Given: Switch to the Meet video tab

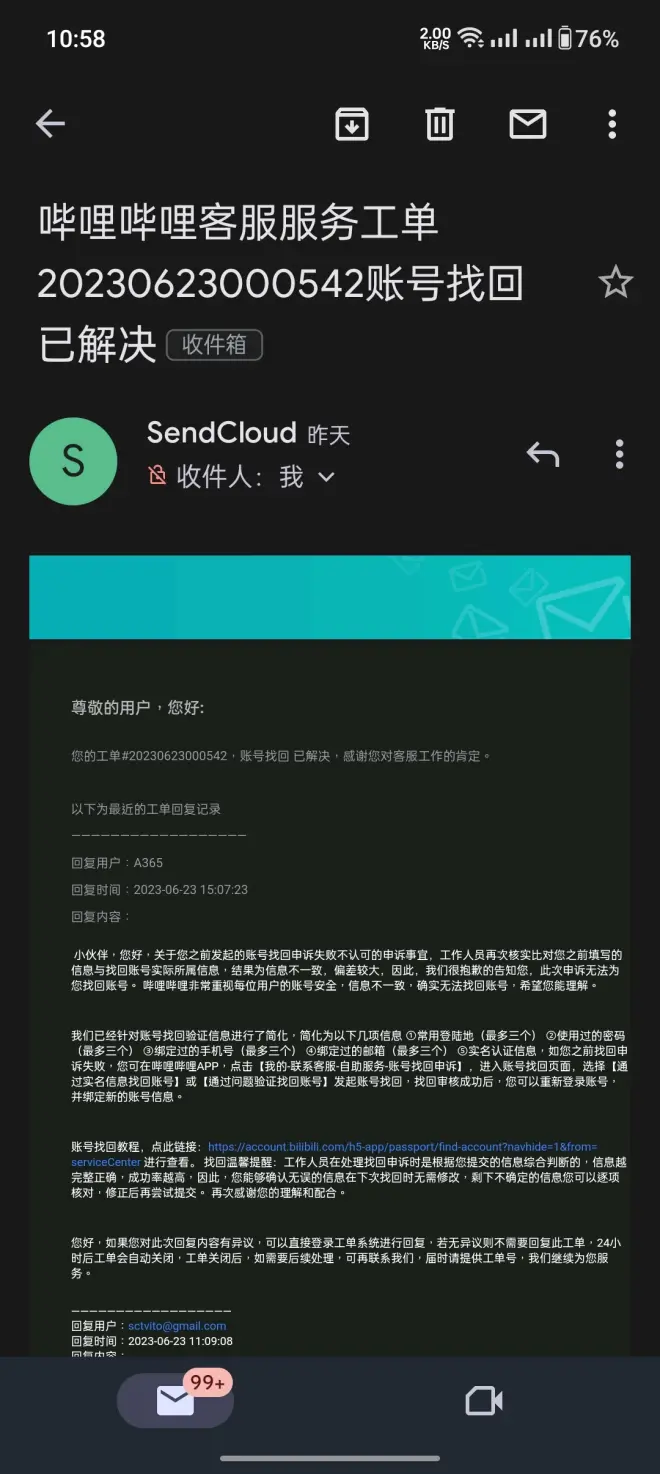Looking at the screenshot, I should (484, 1401).
